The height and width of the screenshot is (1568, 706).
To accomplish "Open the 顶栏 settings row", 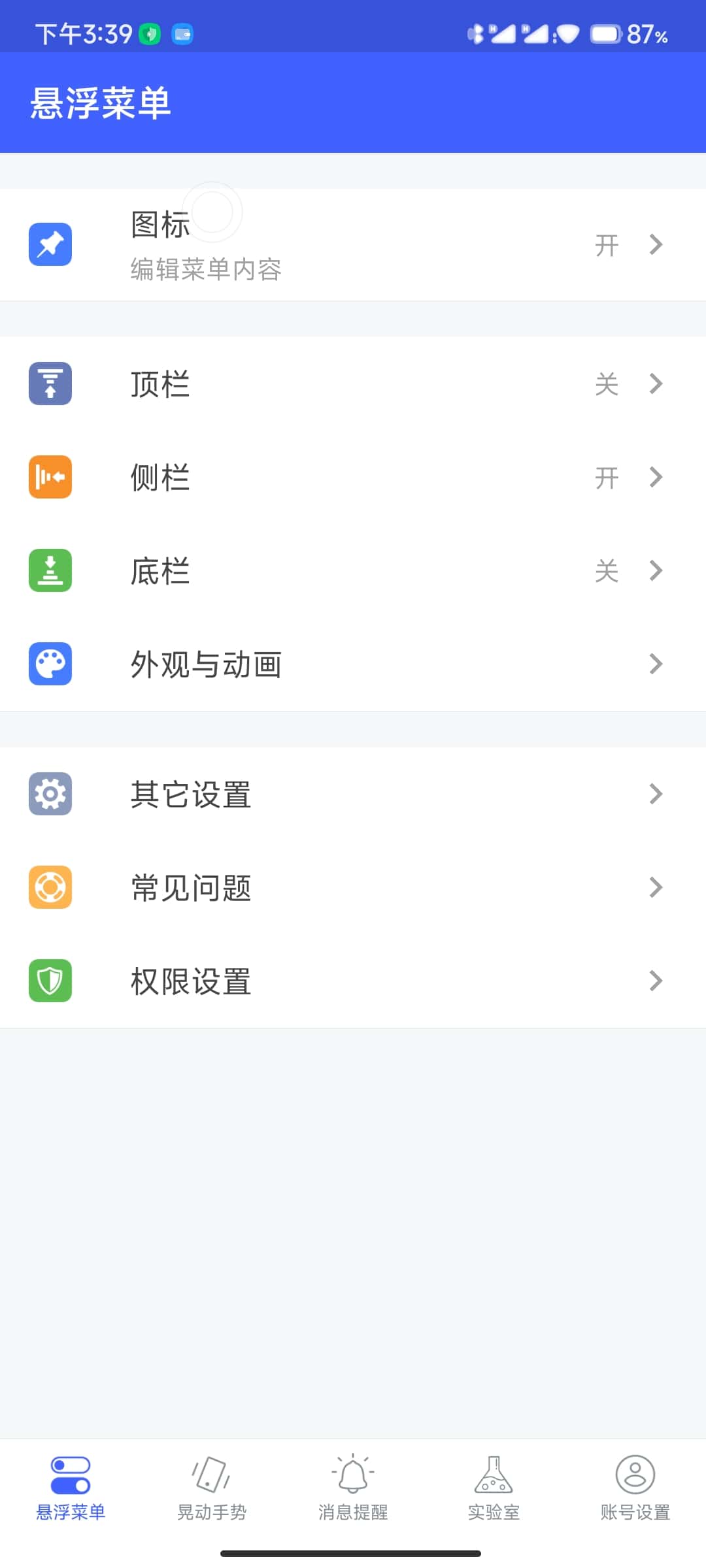I will (x=353, y=384).
